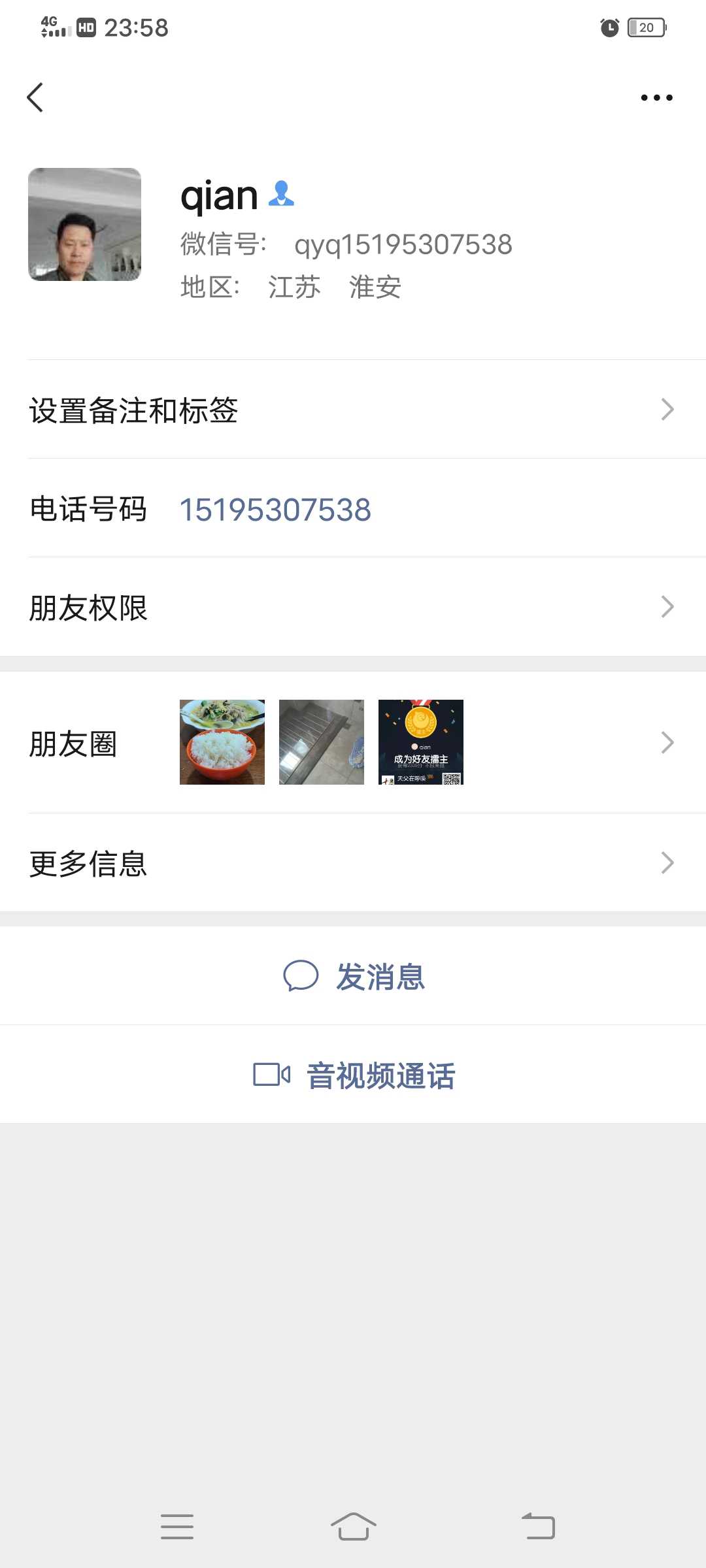Image resolution: width=706 pixels, height=1568 pixels.
Task: Tap the system home button
Action: (353, 1527)
